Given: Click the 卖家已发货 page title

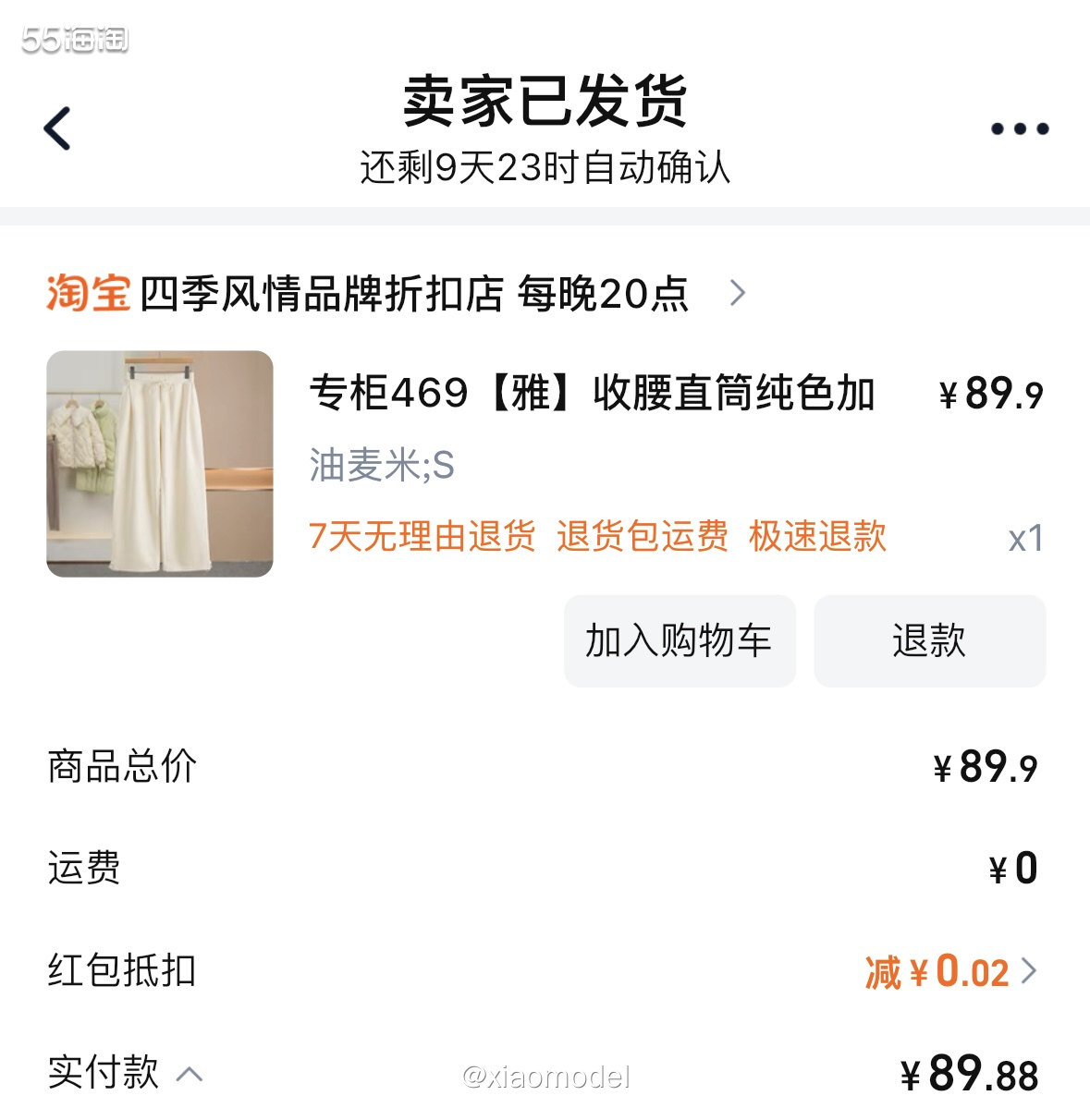Looking at the screenshot, I should pyautogui.click(x=545, y=103).
